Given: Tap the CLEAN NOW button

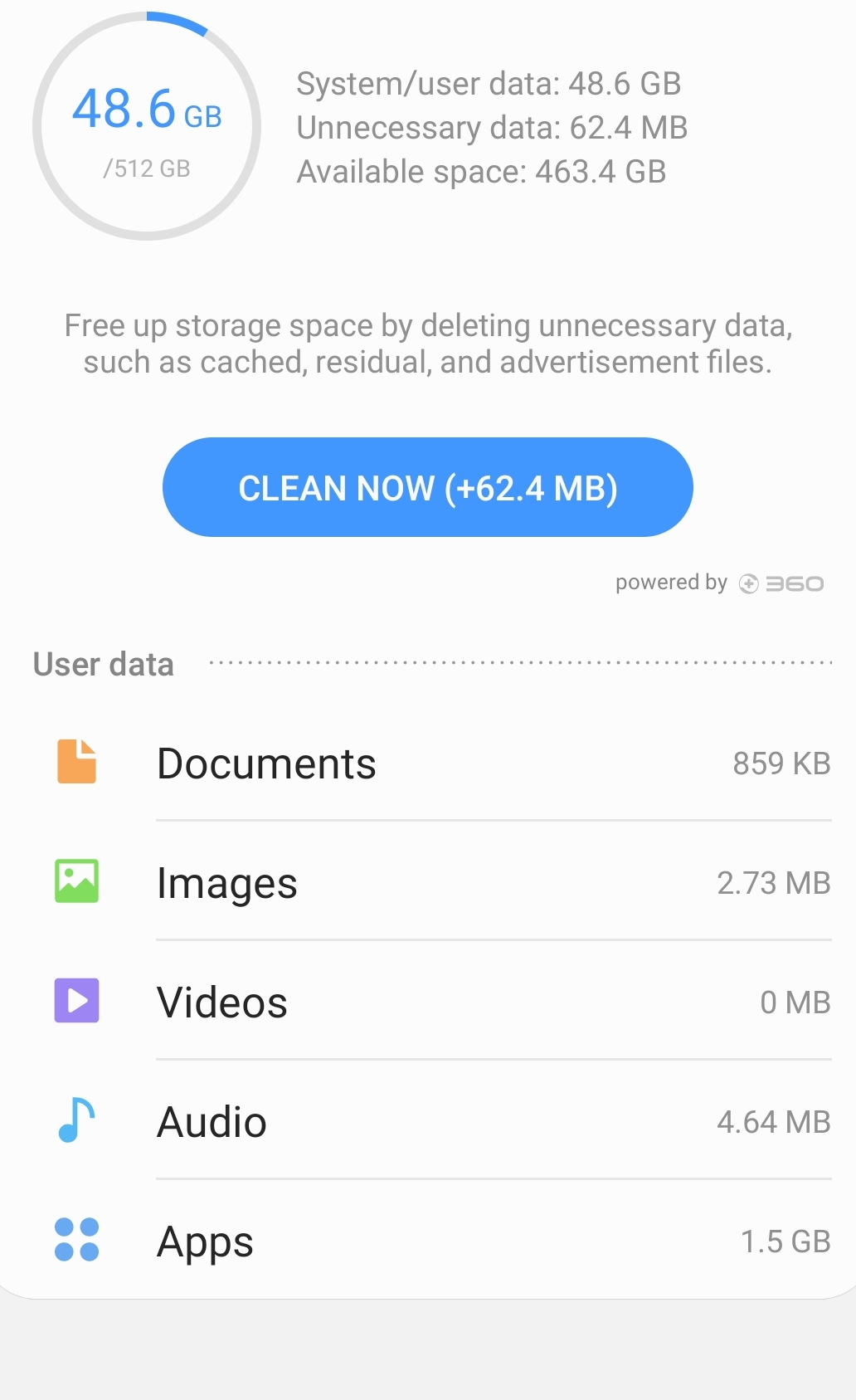Looking at the screenshot, I should 428,487.
